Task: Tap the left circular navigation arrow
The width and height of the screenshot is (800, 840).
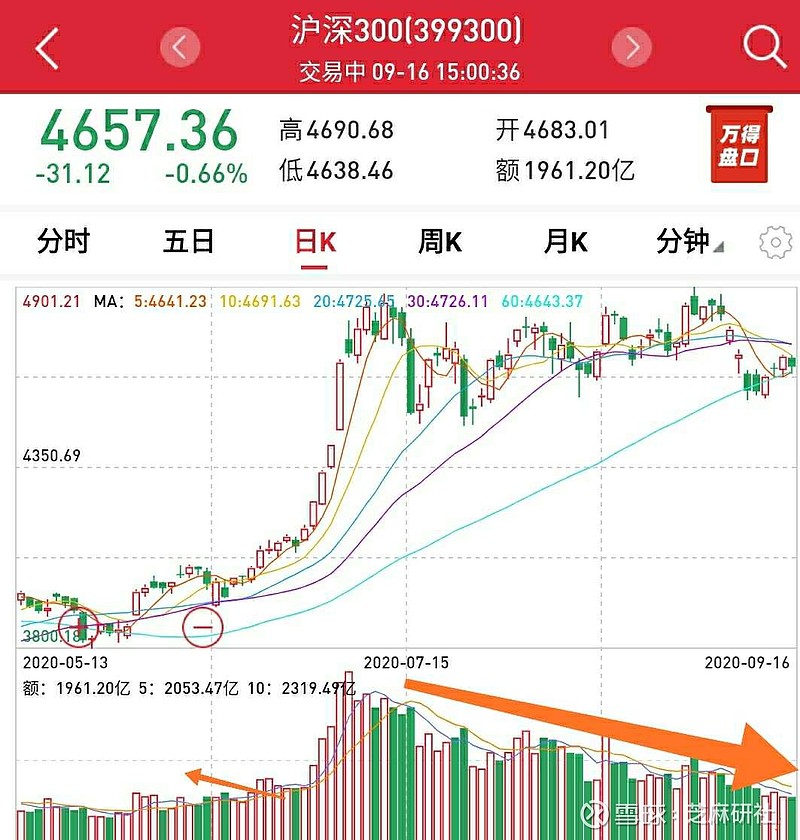Action: [x=179, y=45]
